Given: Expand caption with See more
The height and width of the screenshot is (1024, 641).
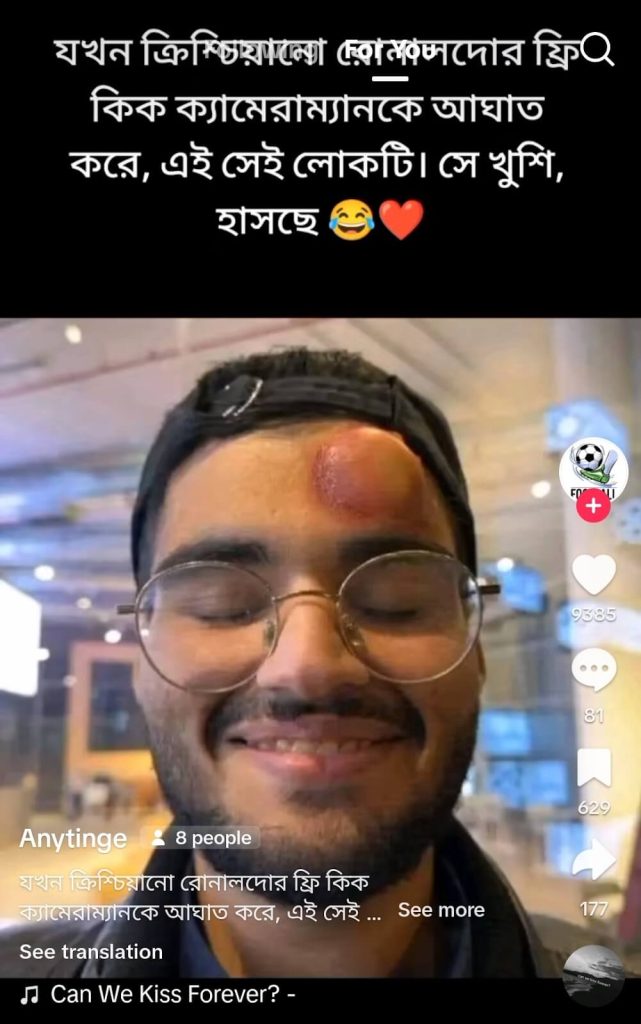Looking at the screenshot, I should (441, 910).
